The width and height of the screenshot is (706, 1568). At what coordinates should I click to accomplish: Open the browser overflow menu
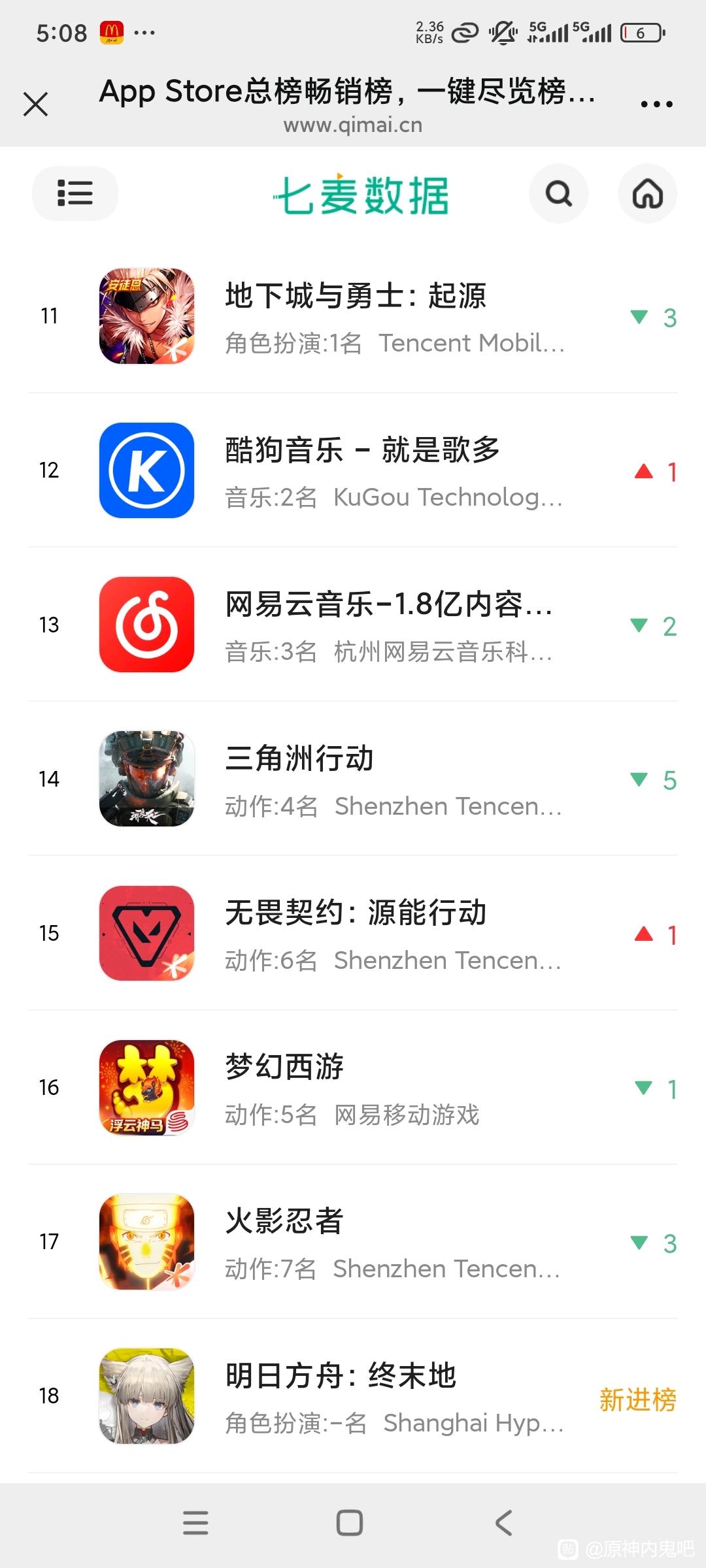click(656, 104)
